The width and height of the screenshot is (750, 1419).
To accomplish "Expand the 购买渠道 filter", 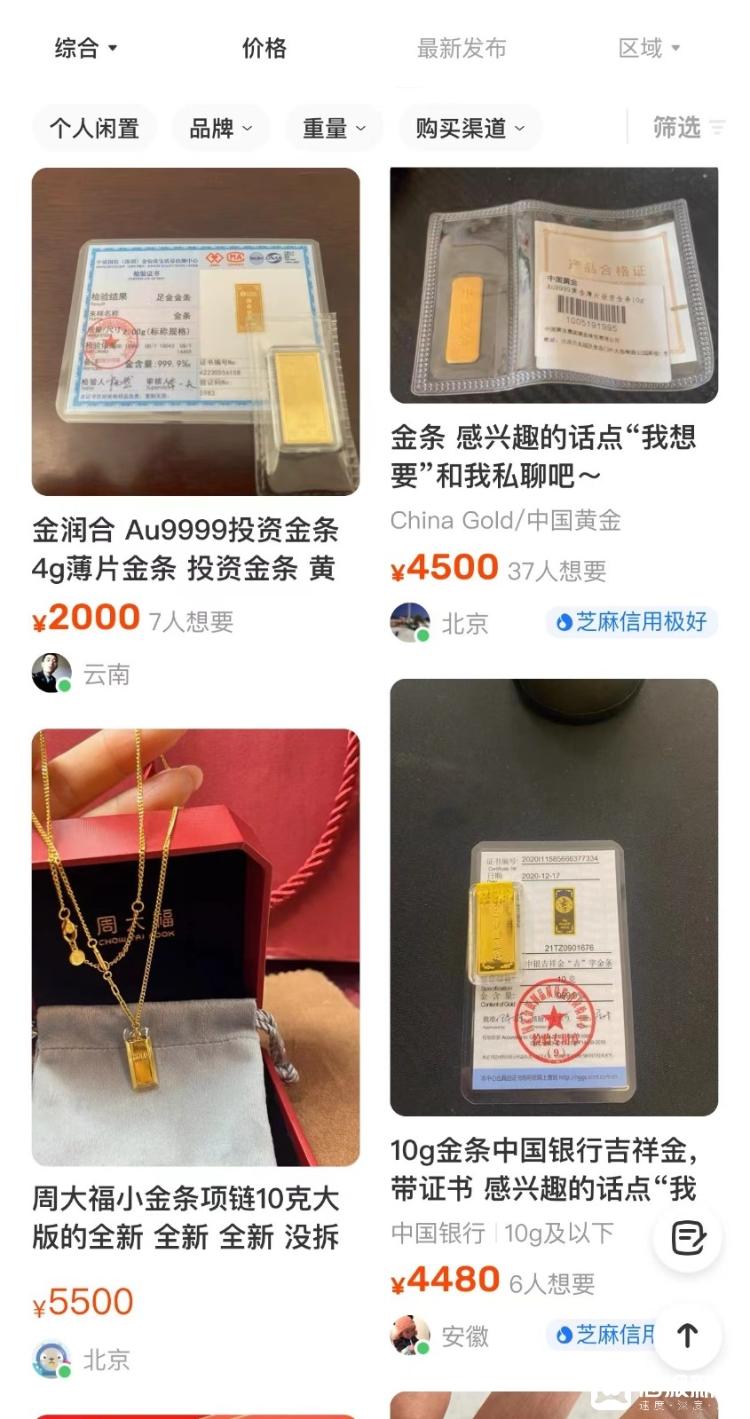I will 470,128.
